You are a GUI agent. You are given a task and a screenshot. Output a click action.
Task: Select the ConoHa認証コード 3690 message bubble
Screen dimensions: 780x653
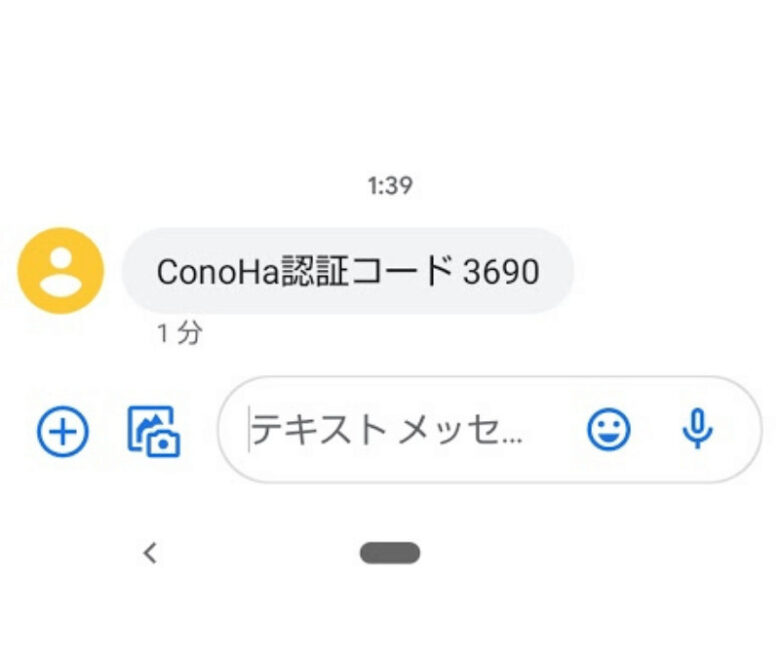point(347,271)
